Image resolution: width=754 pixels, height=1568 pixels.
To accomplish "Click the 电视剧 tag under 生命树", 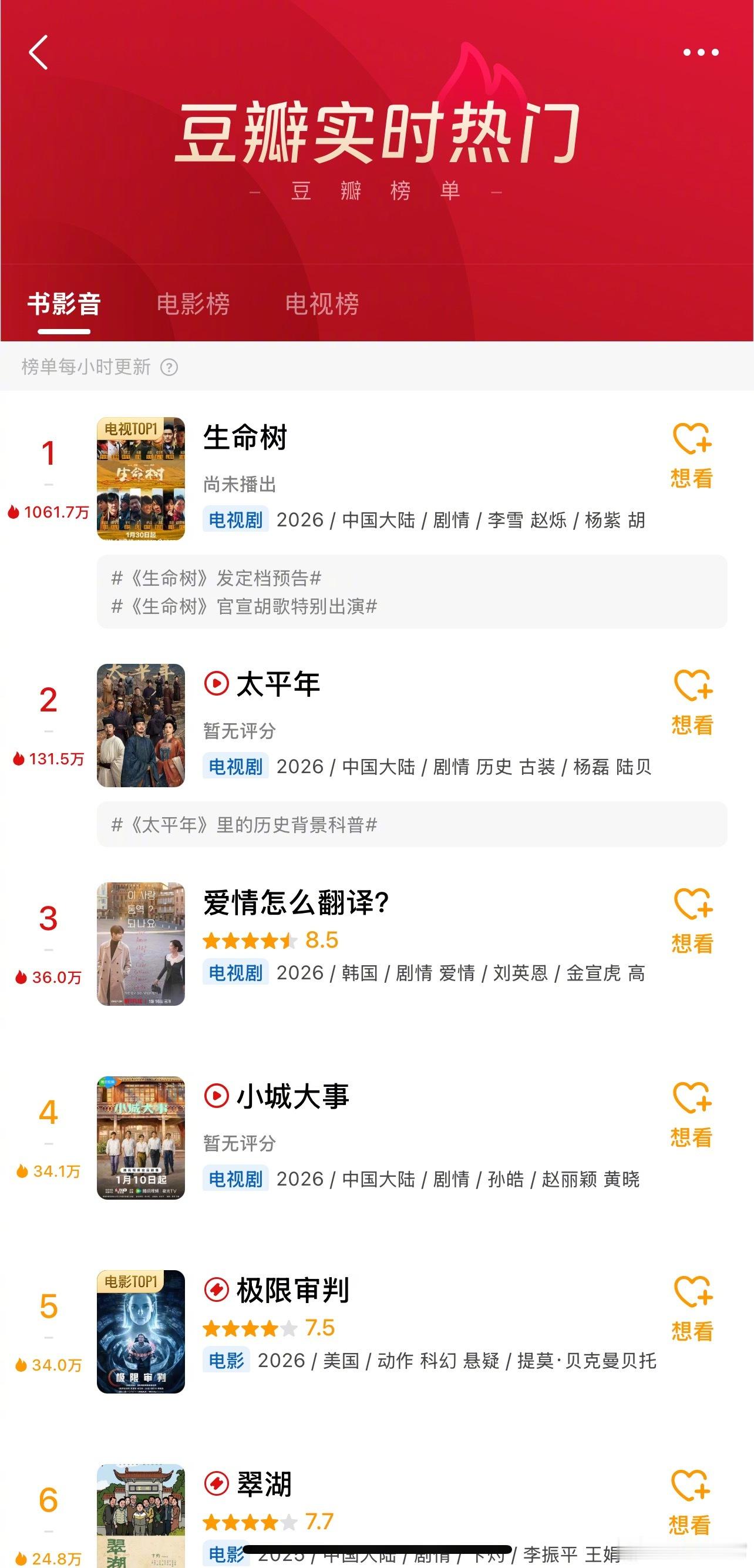I will [x=234, y=522].
